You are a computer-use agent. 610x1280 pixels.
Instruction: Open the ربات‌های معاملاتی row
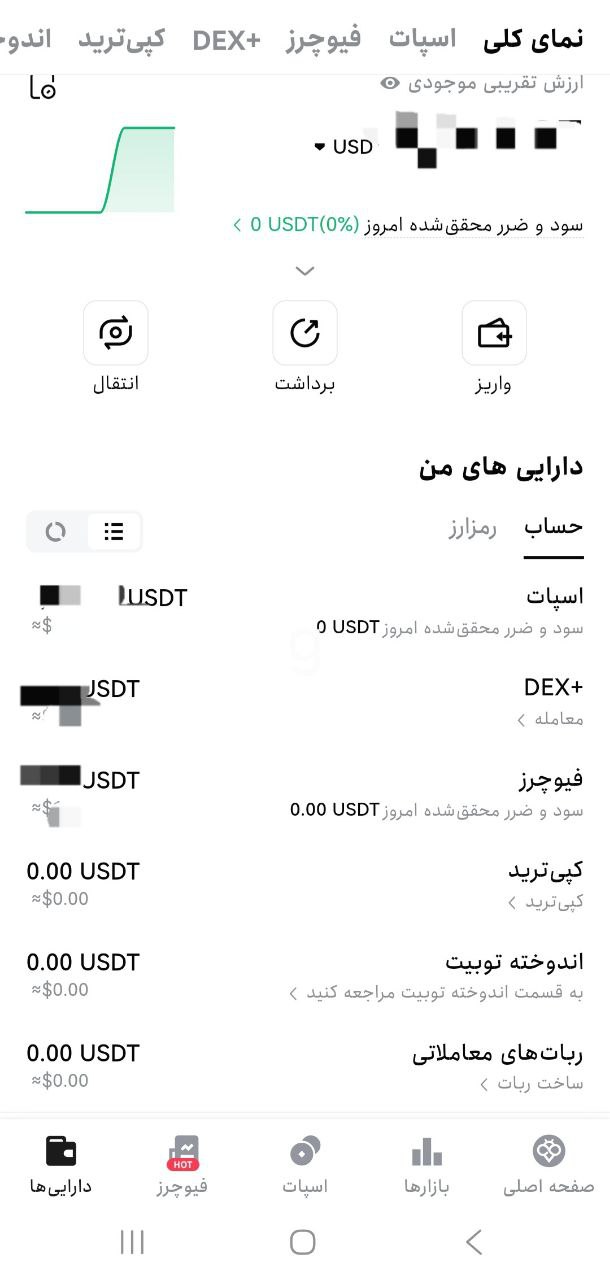(x=305, y=1066)
